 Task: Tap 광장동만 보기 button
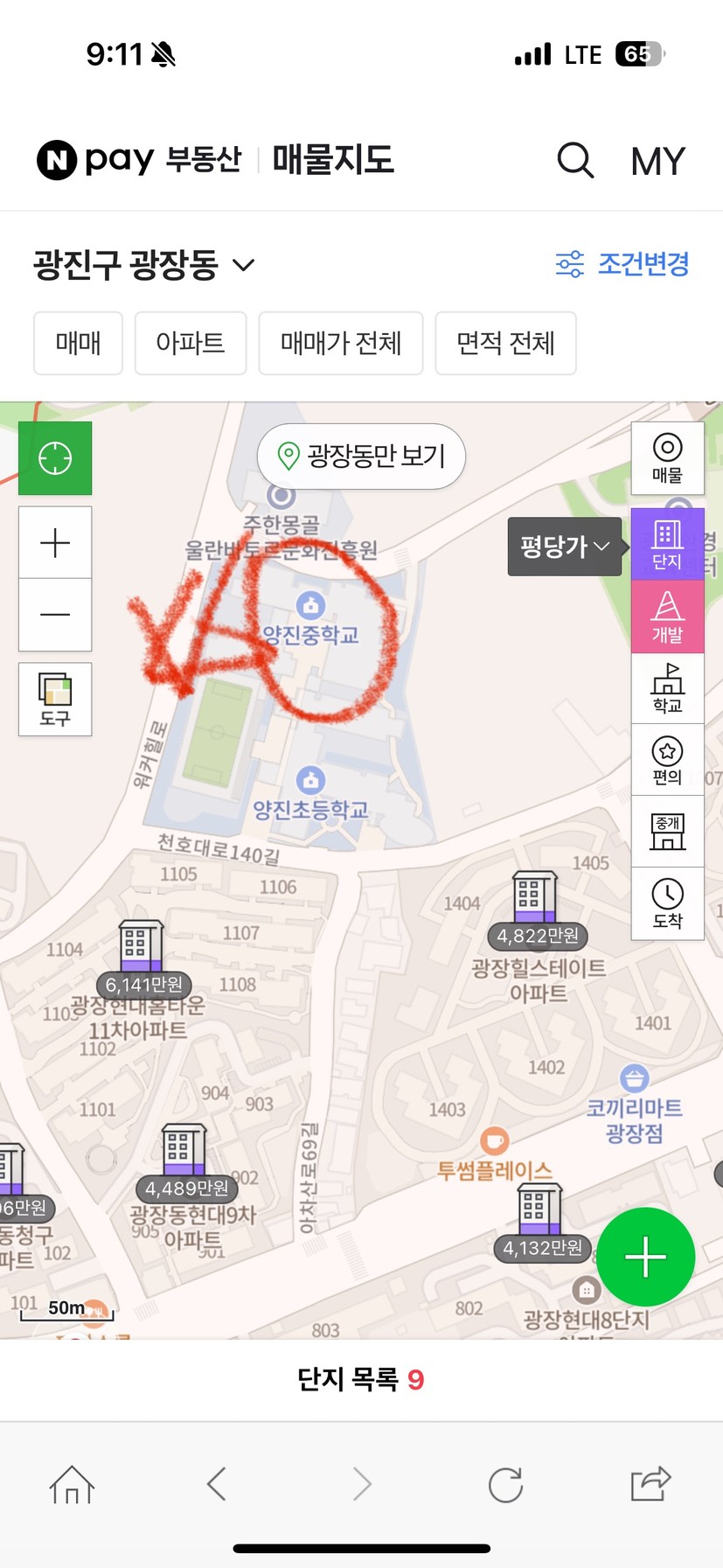tap(361, 456)
